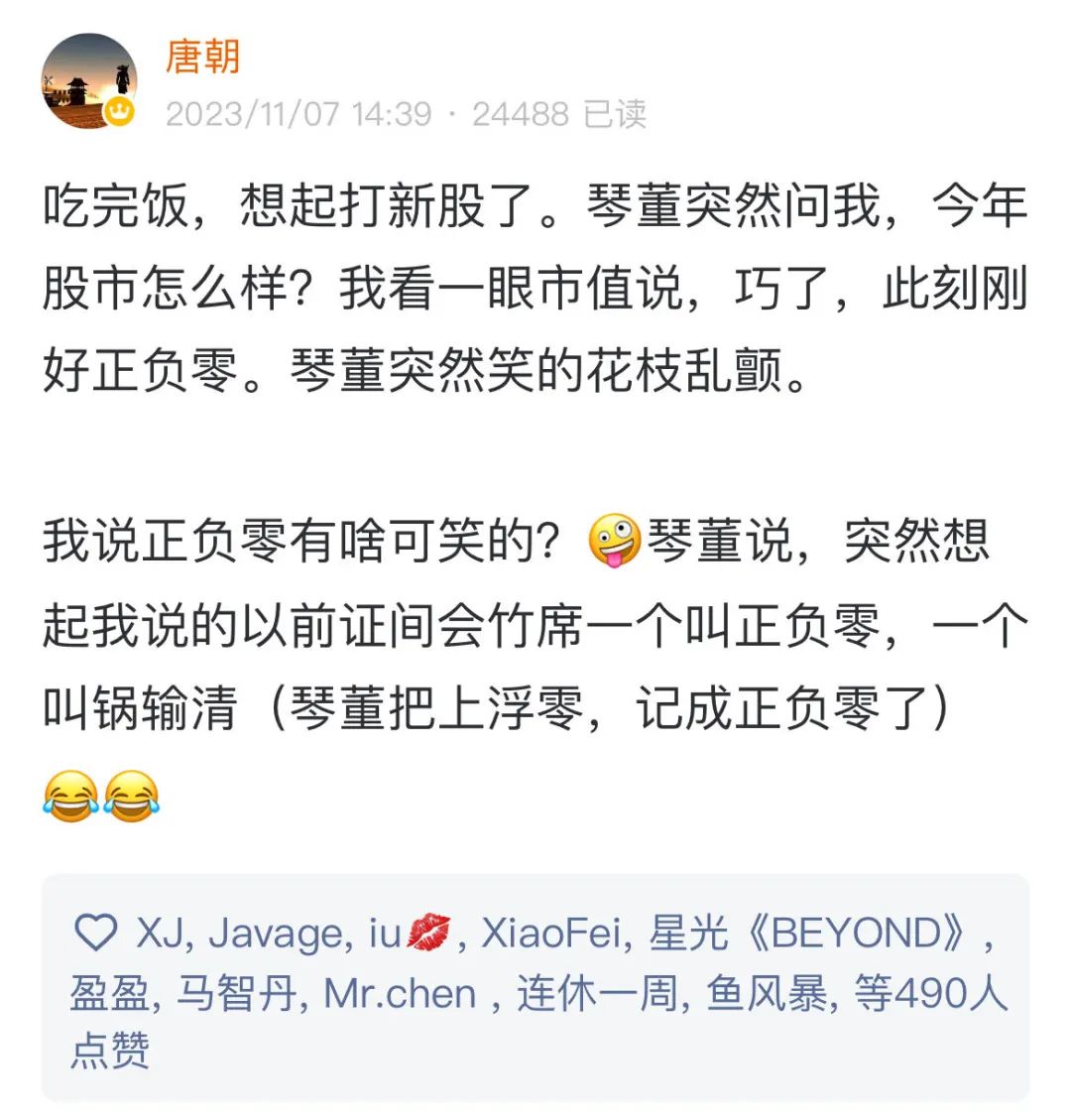
Task: View 鱼风暴's profile
Action: 767,993
